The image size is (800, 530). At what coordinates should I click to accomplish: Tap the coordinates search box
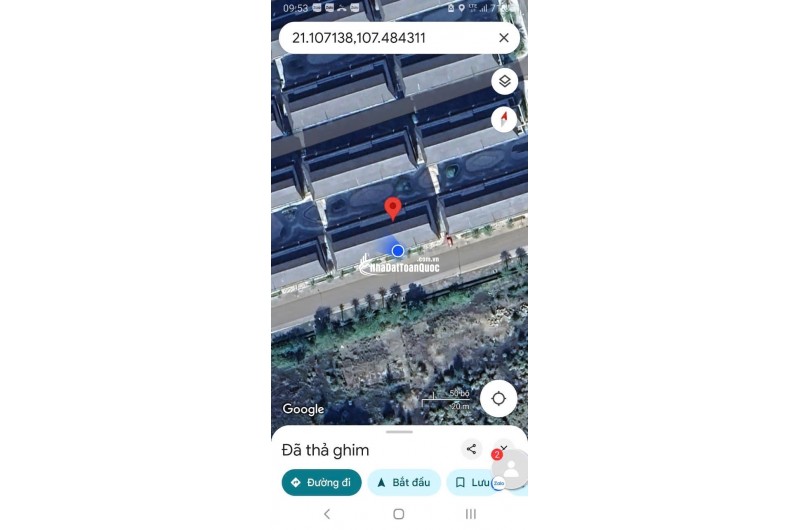pyautogui.click(x=385, y=38)
